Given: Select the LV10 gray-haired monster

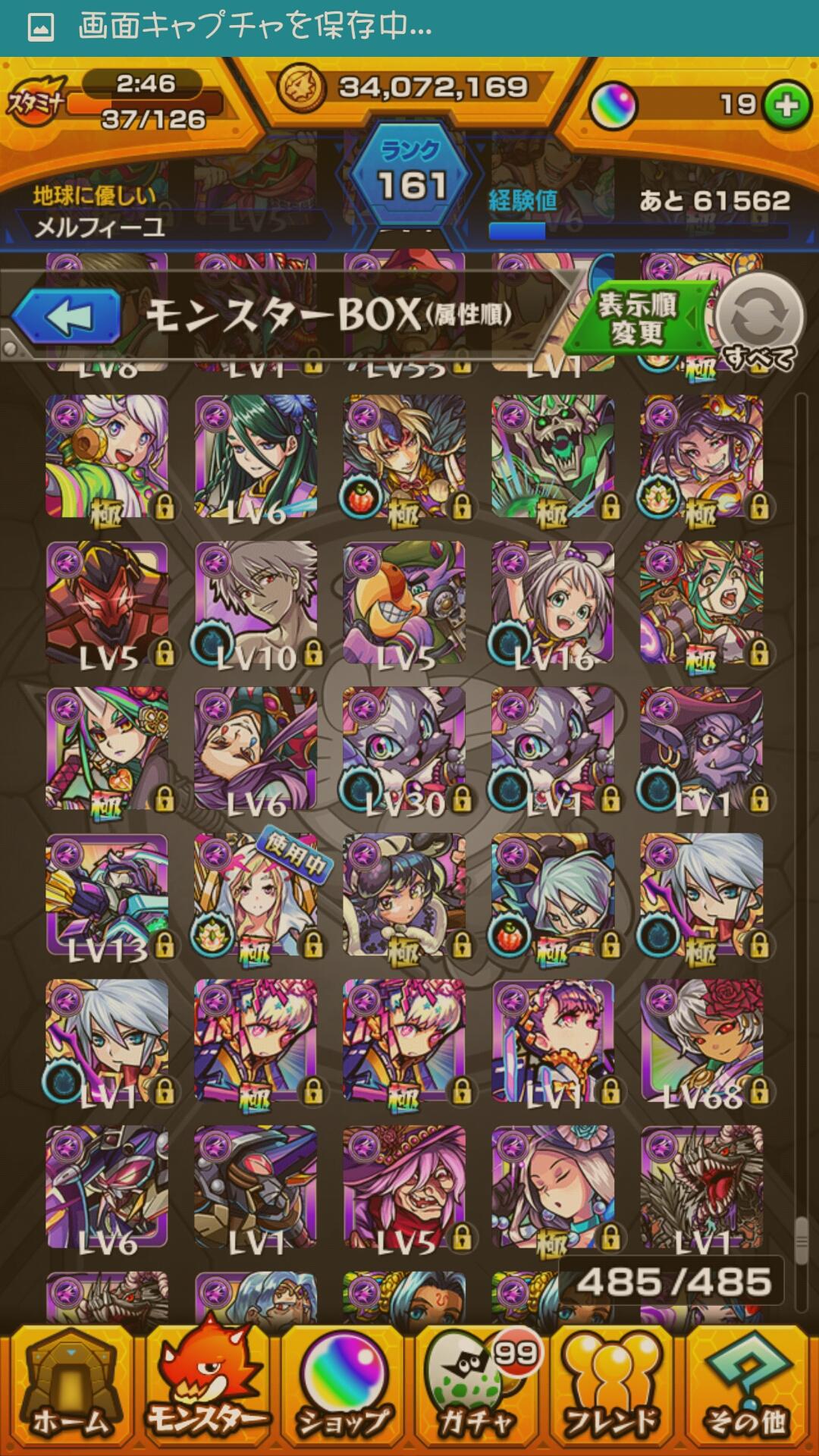Looking at the screenshot, I should pyautogui.click(x=256, y=603).
